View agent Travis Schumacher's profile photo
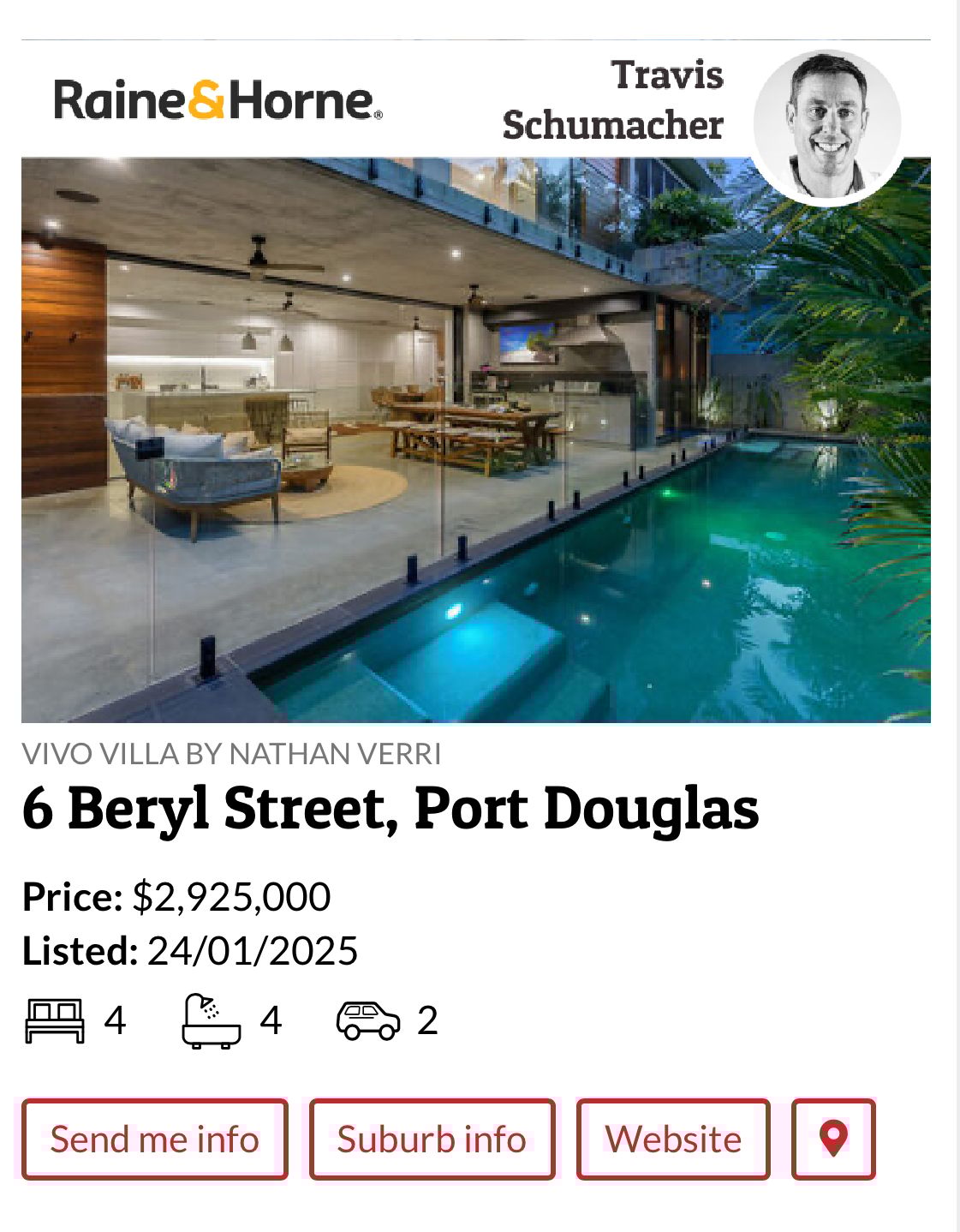The width and height of the screenshot is (960, 1232). (x=826, y=127)
